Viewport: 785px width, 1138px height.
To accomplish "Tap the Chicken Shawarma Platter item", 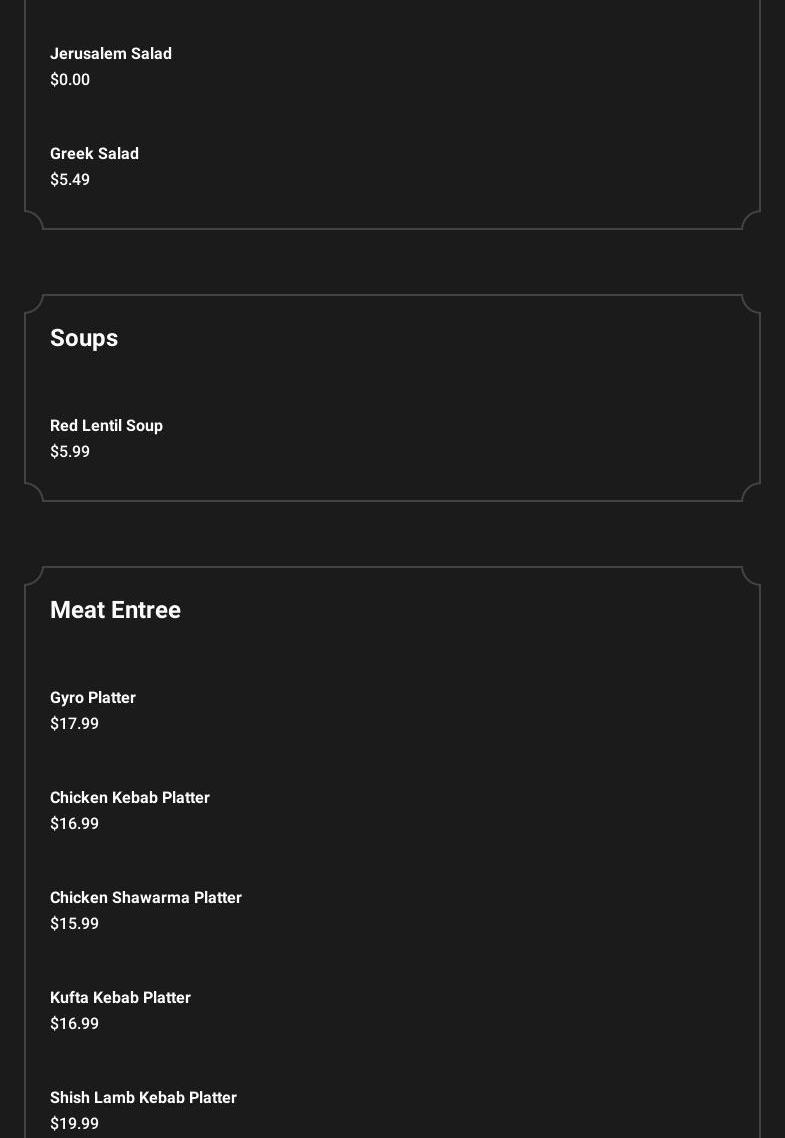I will pyautogui.click(x=146, y=898).
